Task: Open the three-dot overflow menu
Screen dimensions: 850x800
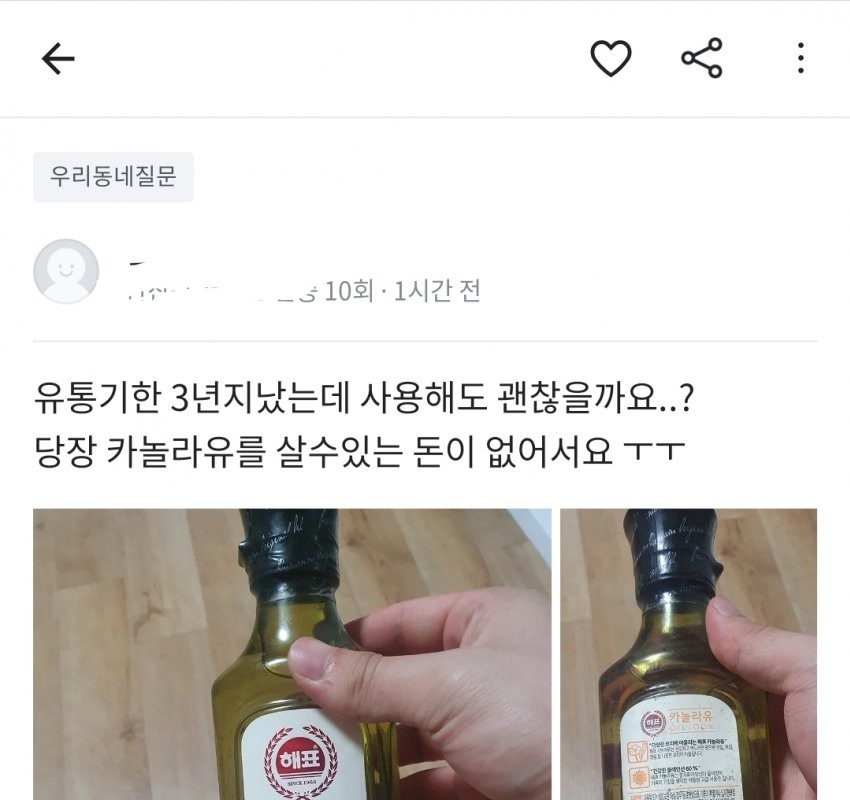Action: 800,59
